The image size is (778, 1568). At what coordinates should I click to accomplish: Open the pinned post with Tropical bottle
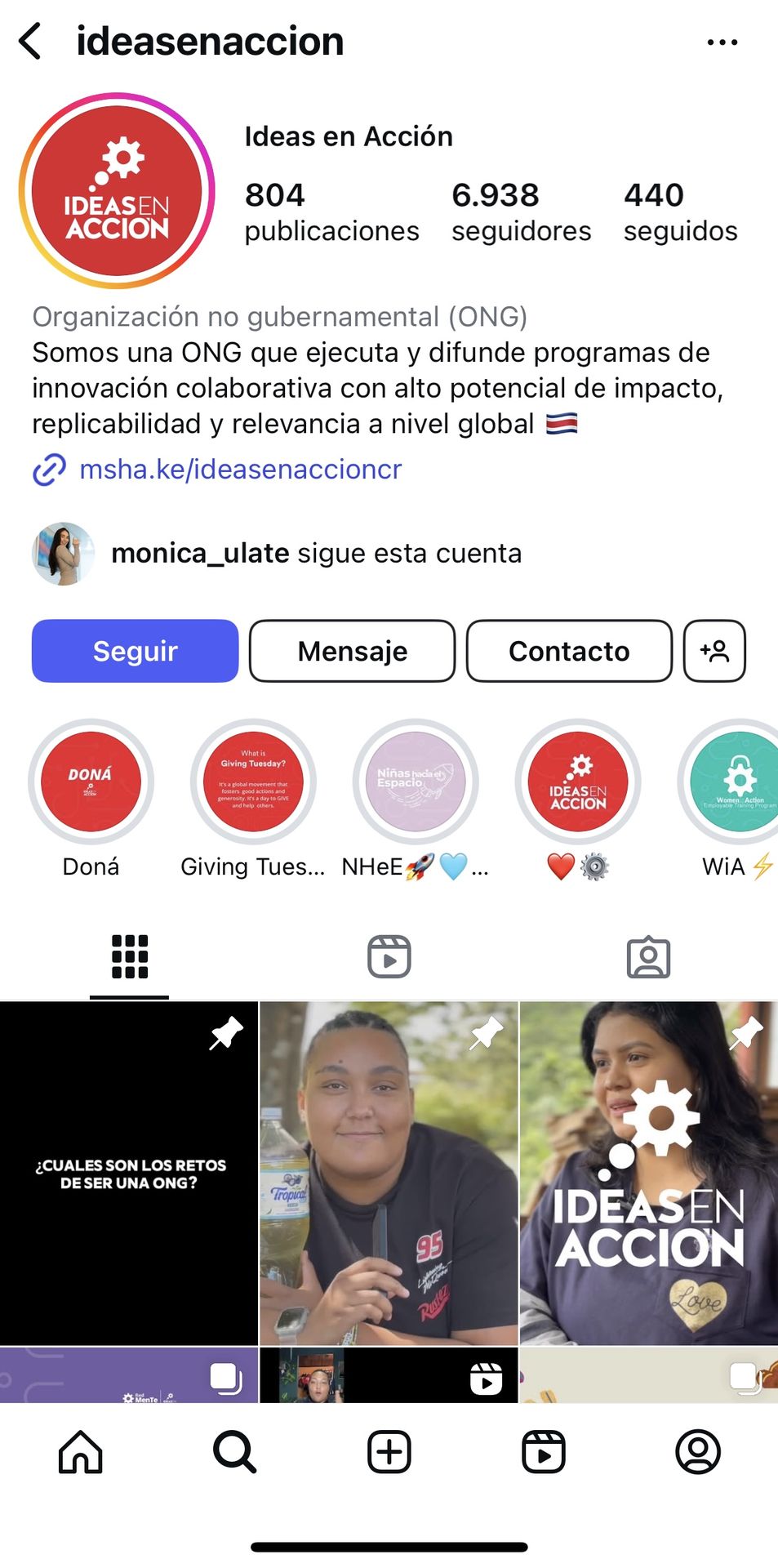pyautogui.click(x=389, y=1173)
